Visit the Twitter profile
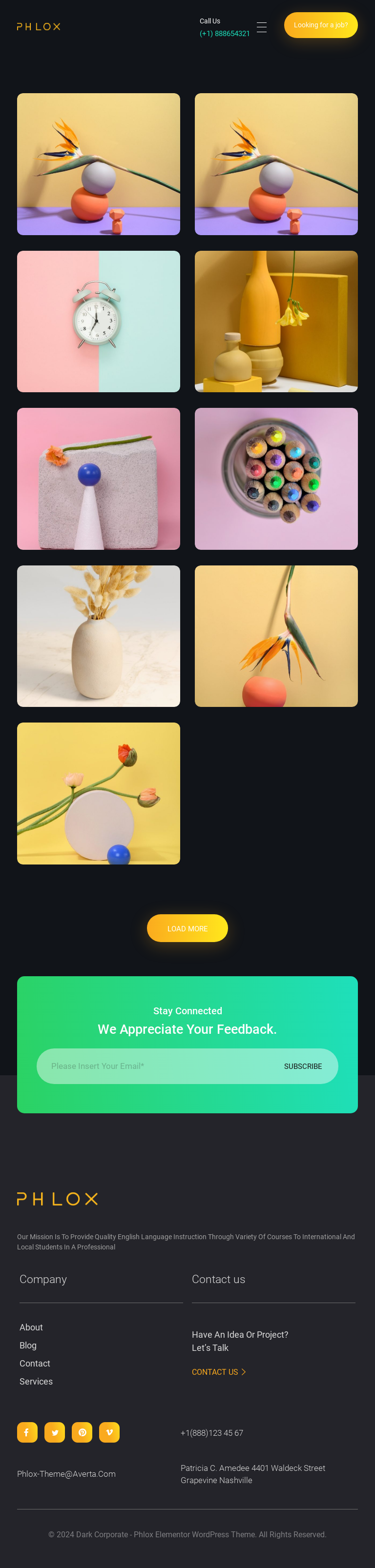 click(x=55, y=1432)
